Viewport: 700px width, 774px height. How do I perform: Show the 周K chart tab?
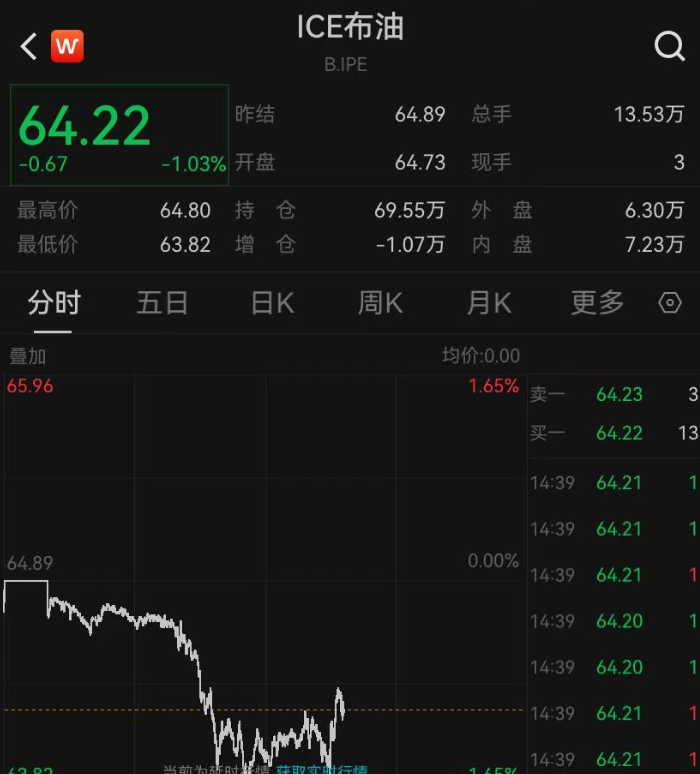380,303
